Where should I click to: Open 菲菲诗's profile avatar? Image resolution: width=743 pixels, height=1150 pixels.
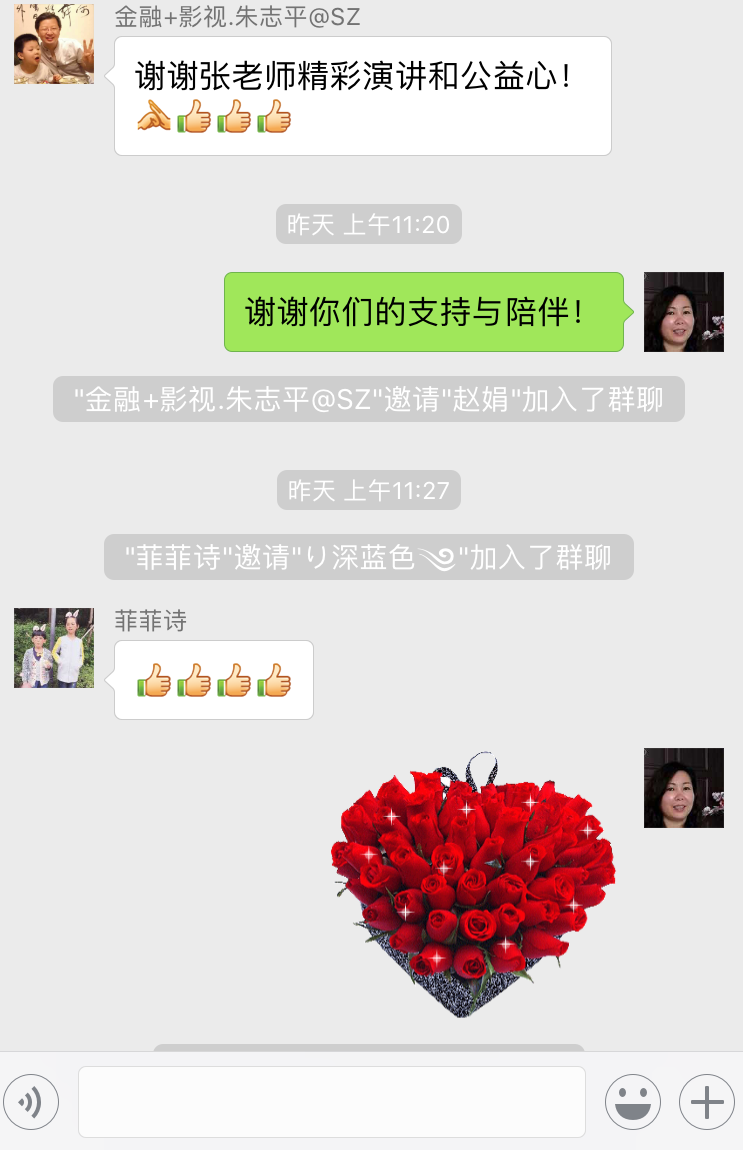[54, 648]
